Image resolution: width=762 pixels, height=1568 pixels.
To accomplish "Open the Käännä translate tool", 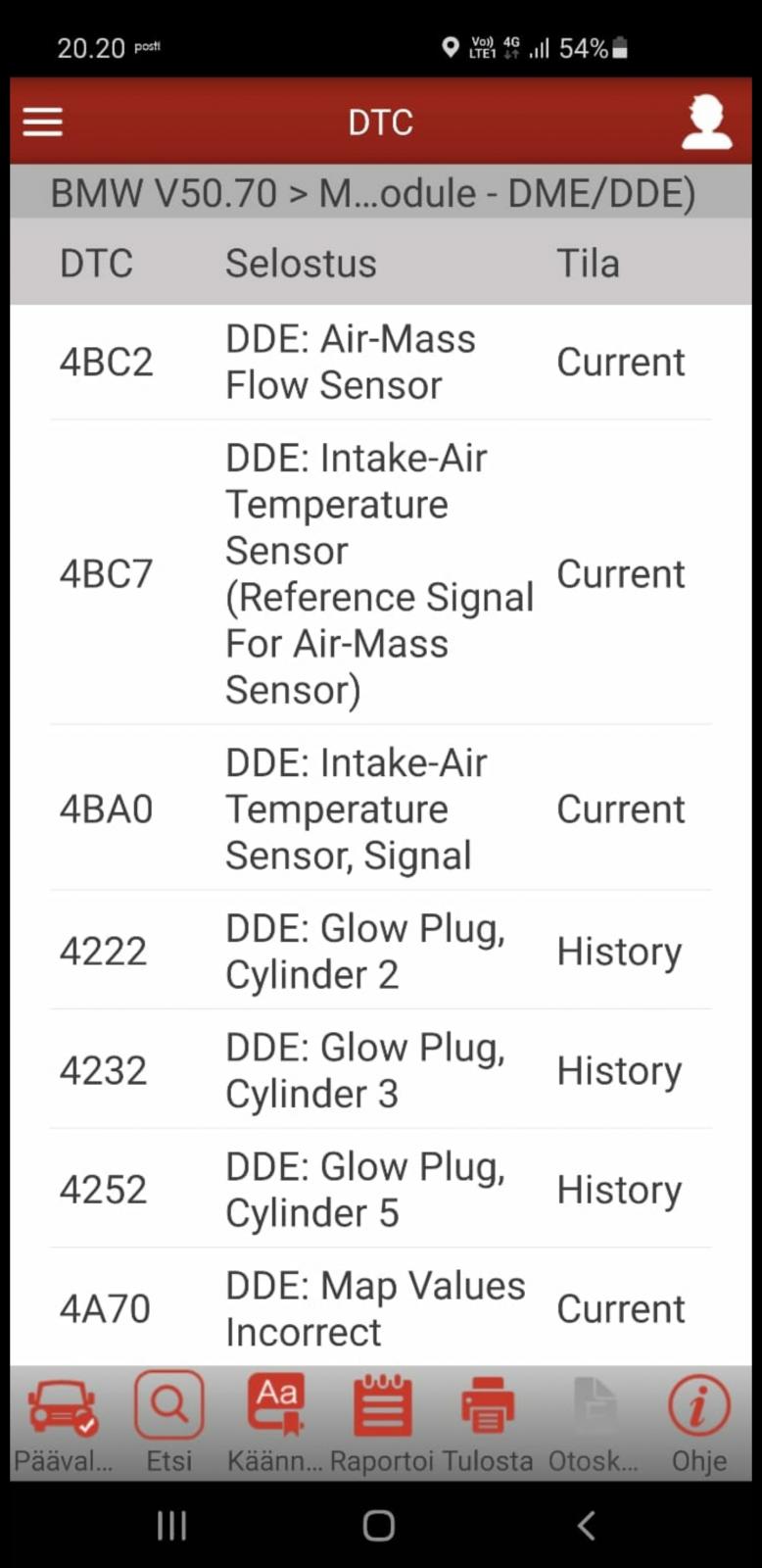I will [x=277, y=1423].
